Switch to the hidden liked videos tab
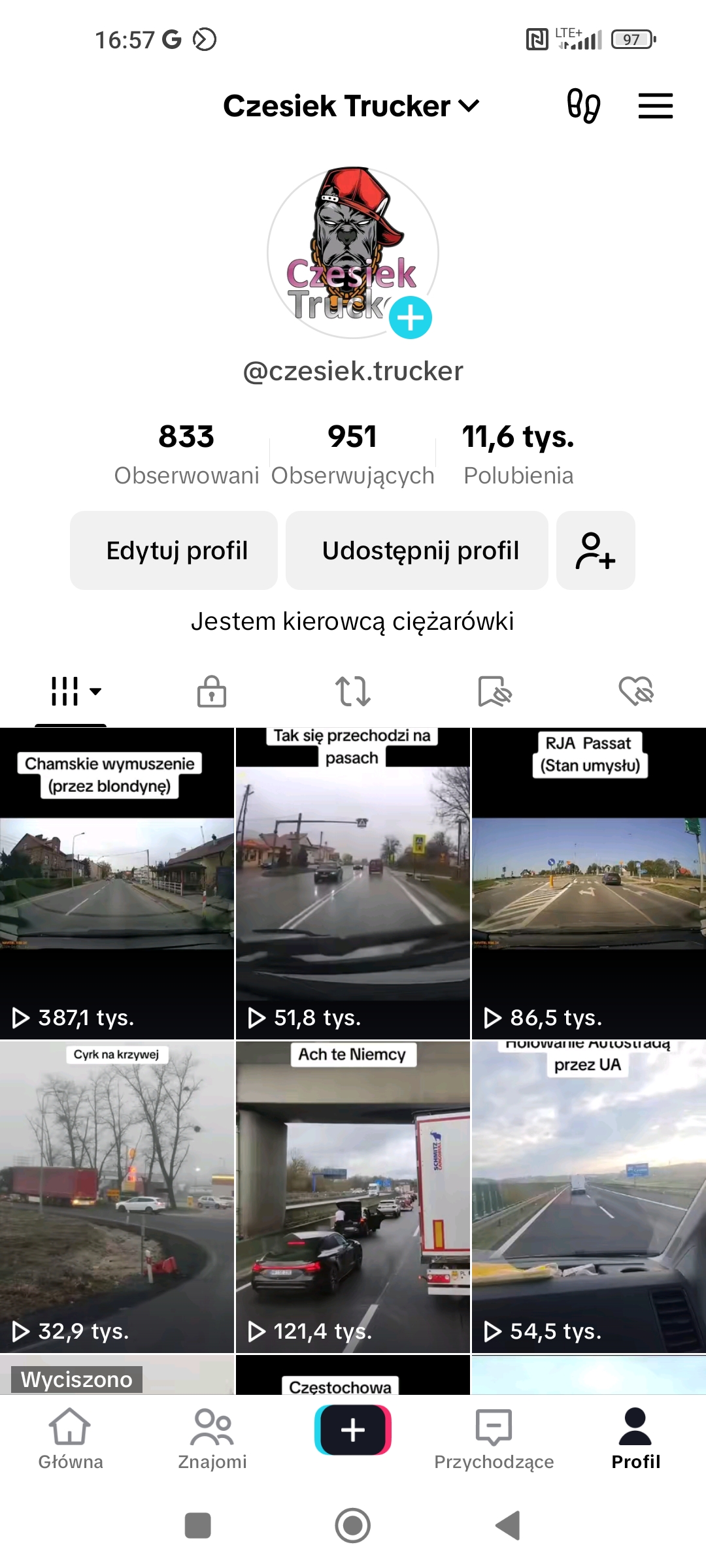Screen dimensions: 706x1568 click(x=636, y=691)
